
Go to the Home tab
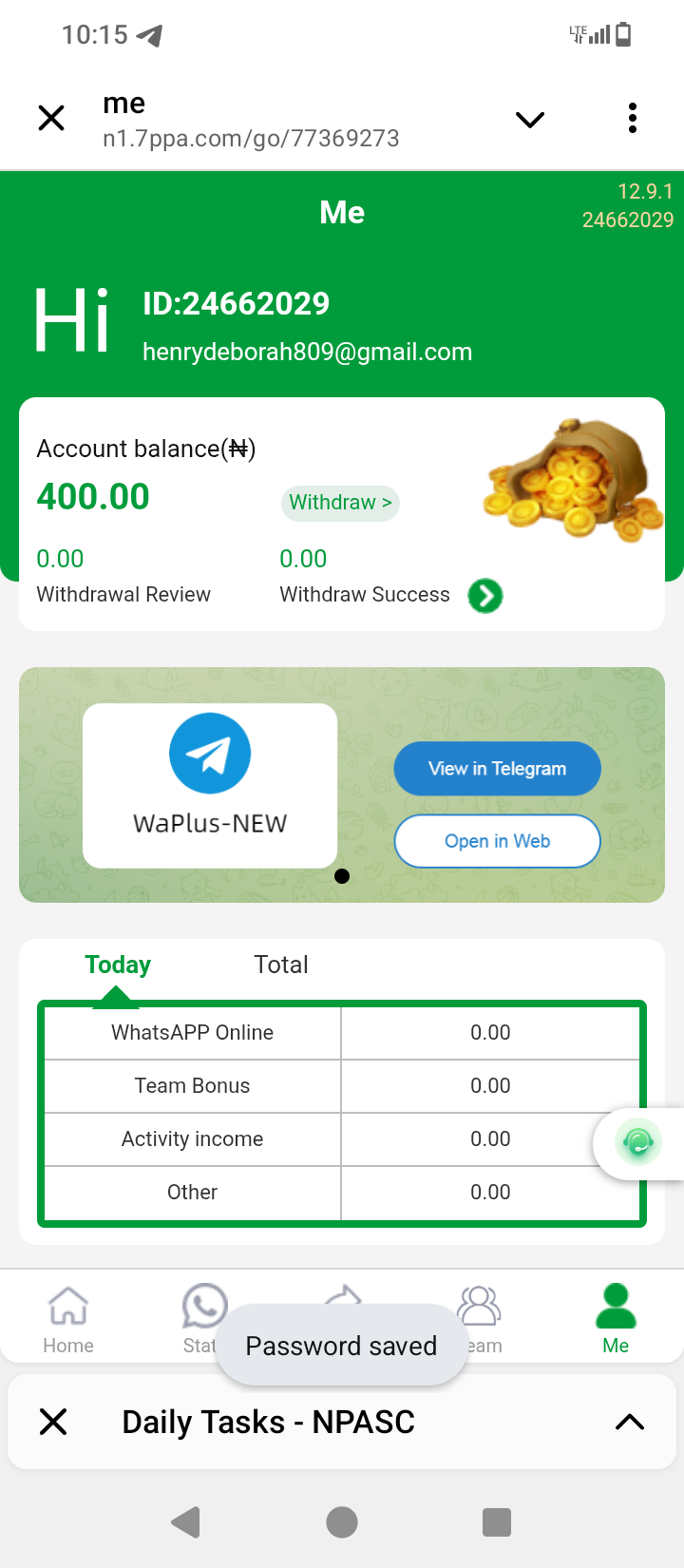pyautogui.click(x=68, y=1318)
